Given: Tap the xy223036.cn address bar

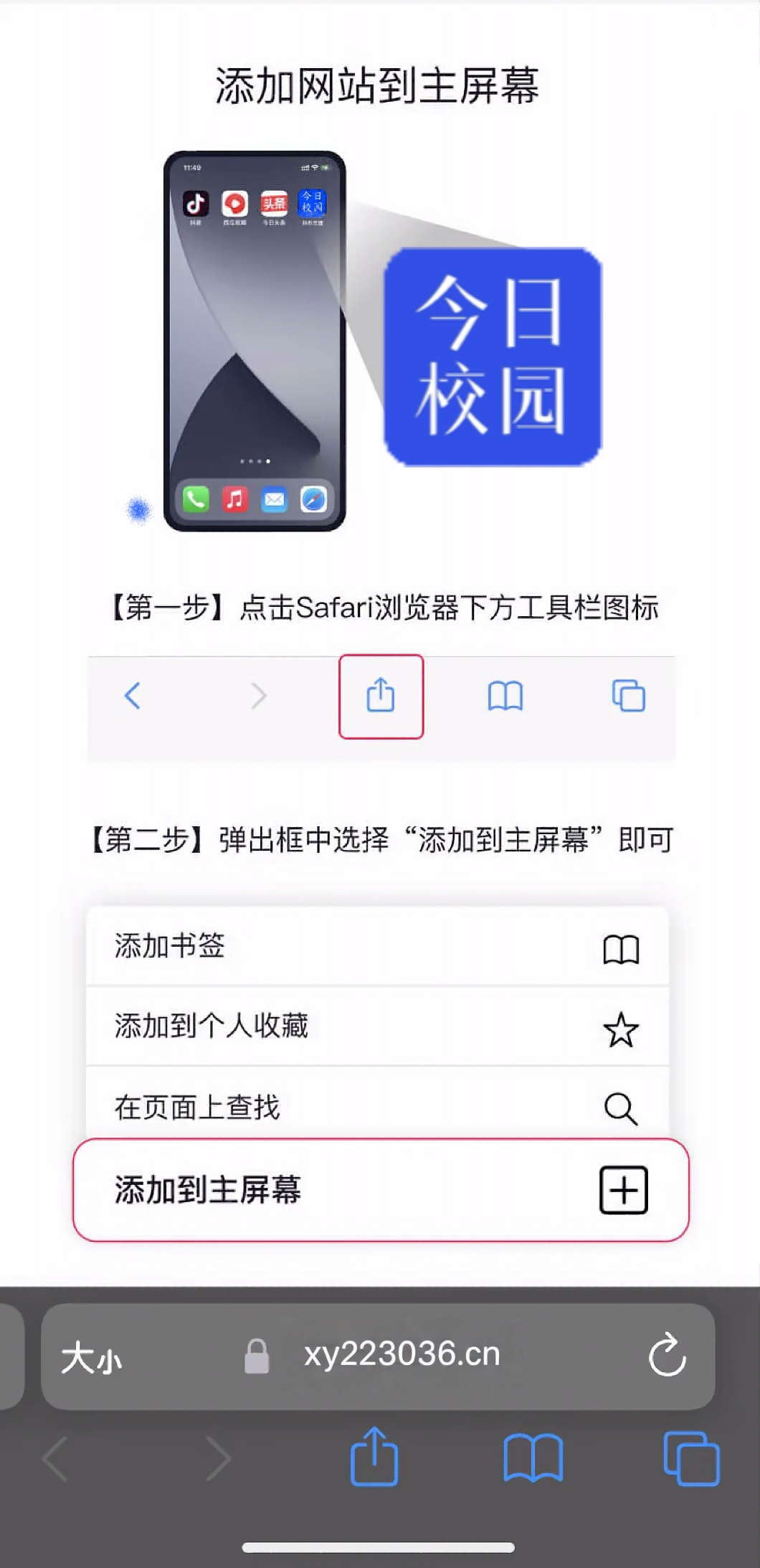Looking at the screenshot, I should 402,1354.
